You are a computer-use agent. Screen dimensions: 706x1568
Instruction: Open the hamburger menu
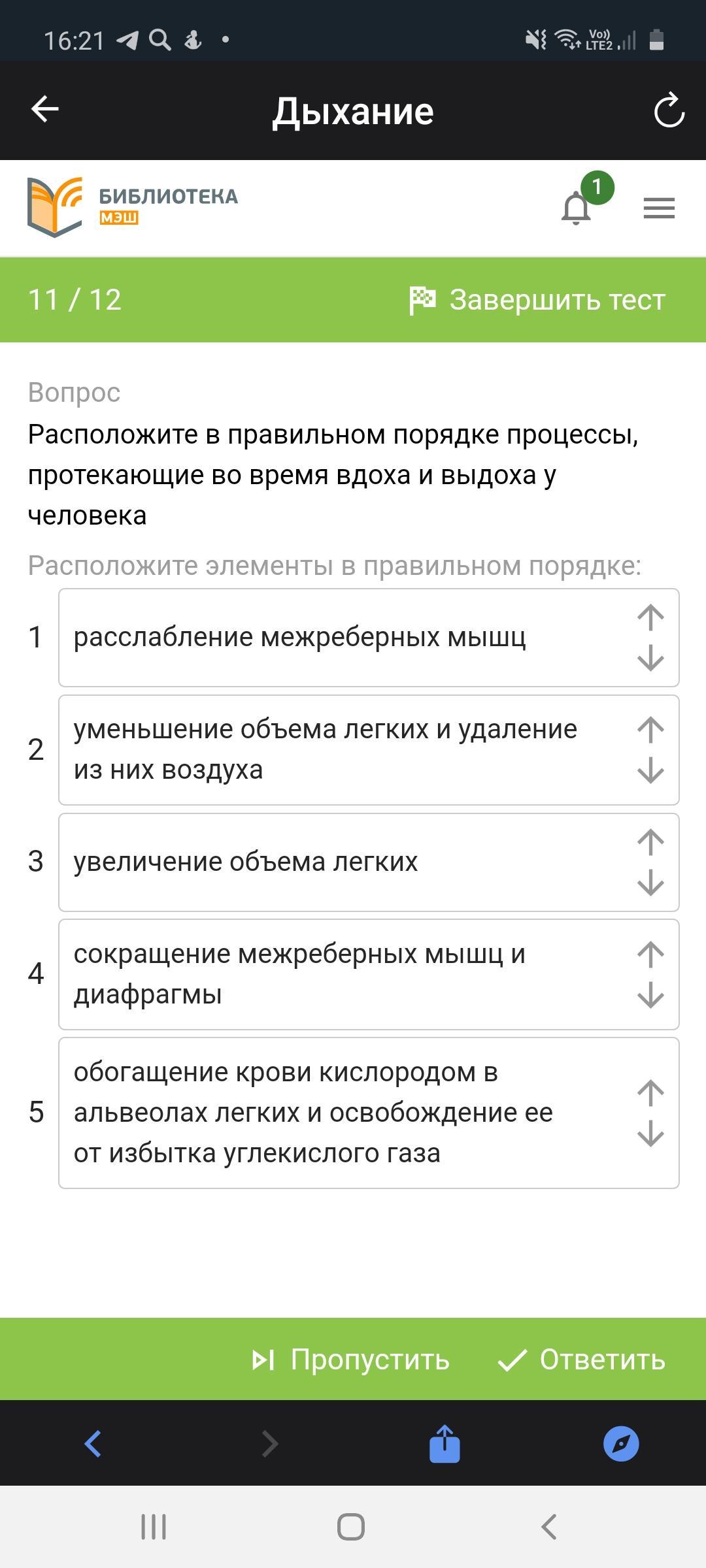tap(659, 208)
